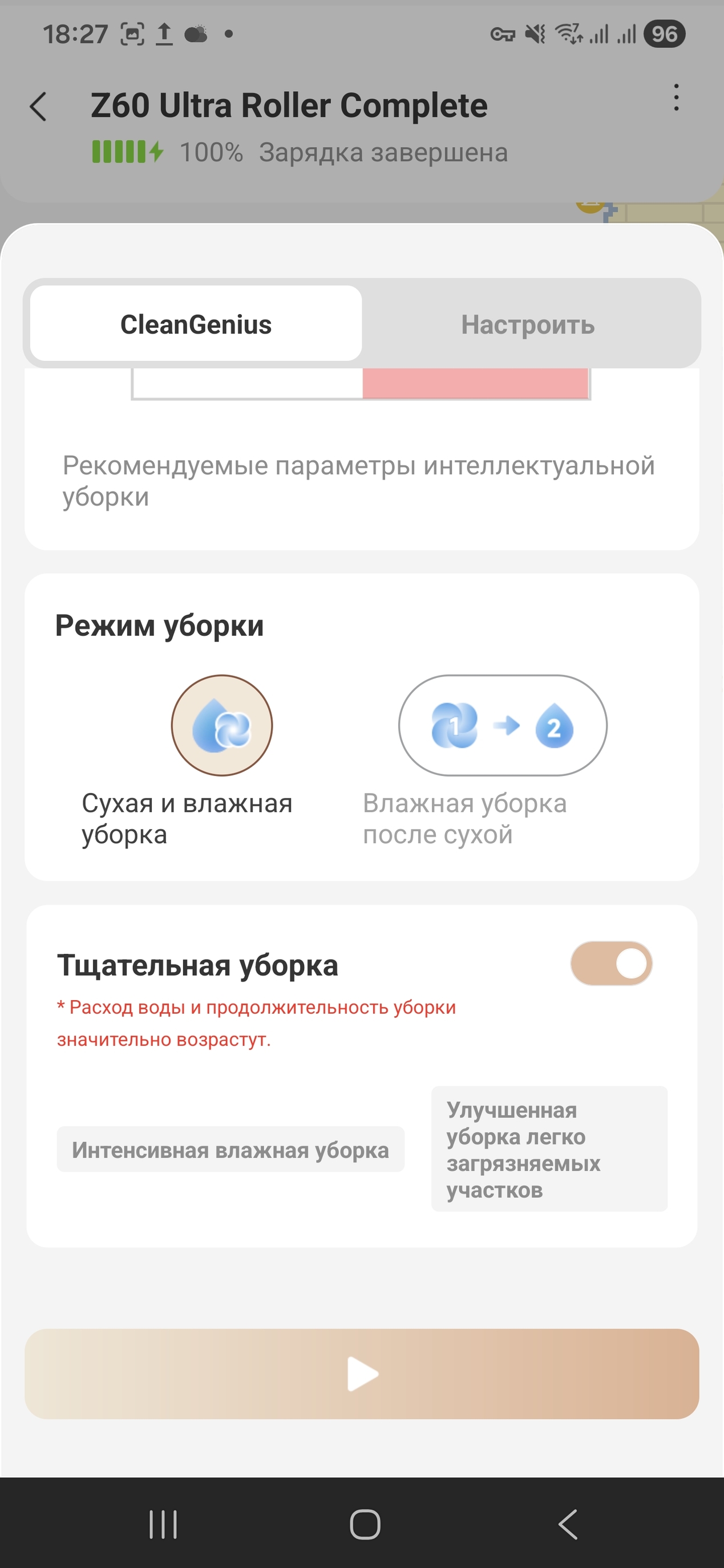724x1568 pixels.
Task: Switch to the CleanGenius tab
Action: point(196,324)
